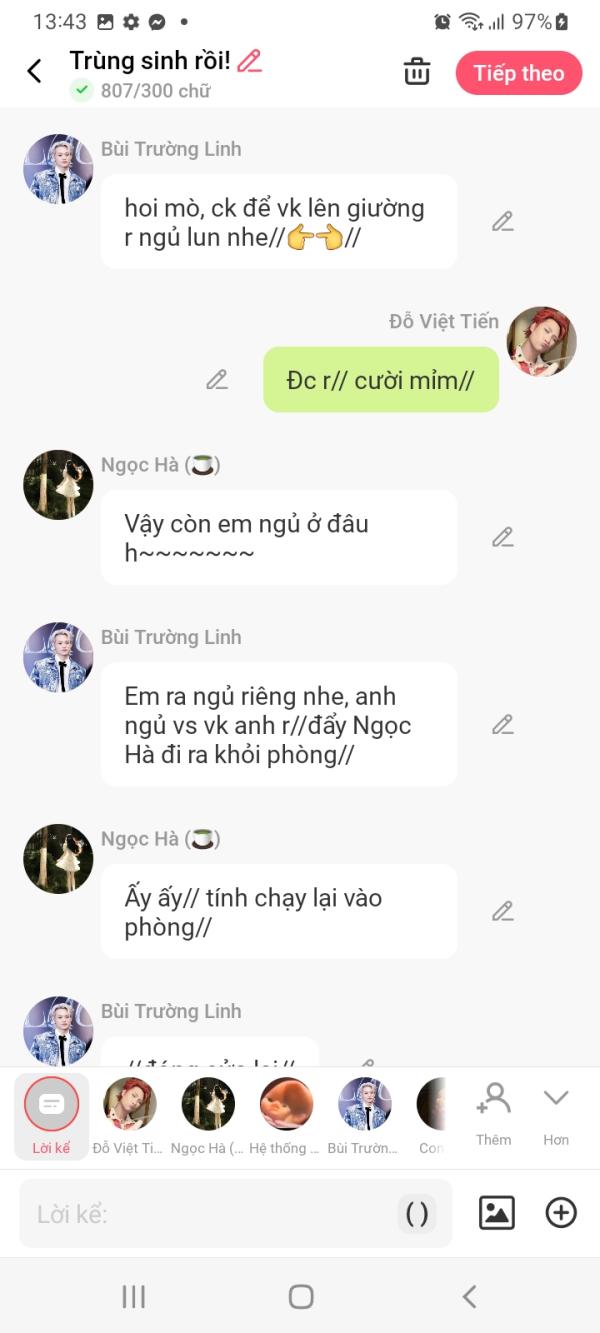Insert parentheses with the ( ) button
Viewport: 600px width, 1333px height.
[x=417, y=1214]
